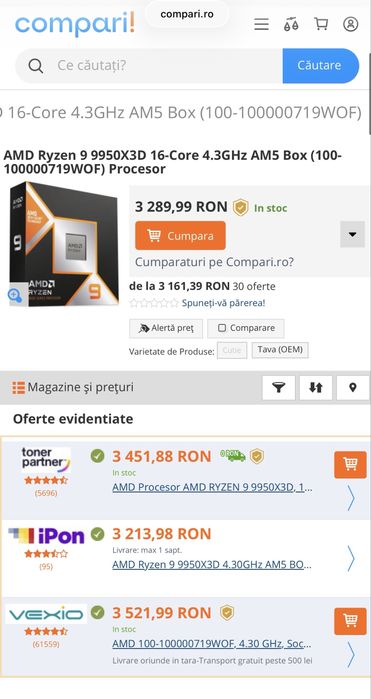371x699 pixels.
Task: Open the filter funnel for offers
Action: (279, 388)
